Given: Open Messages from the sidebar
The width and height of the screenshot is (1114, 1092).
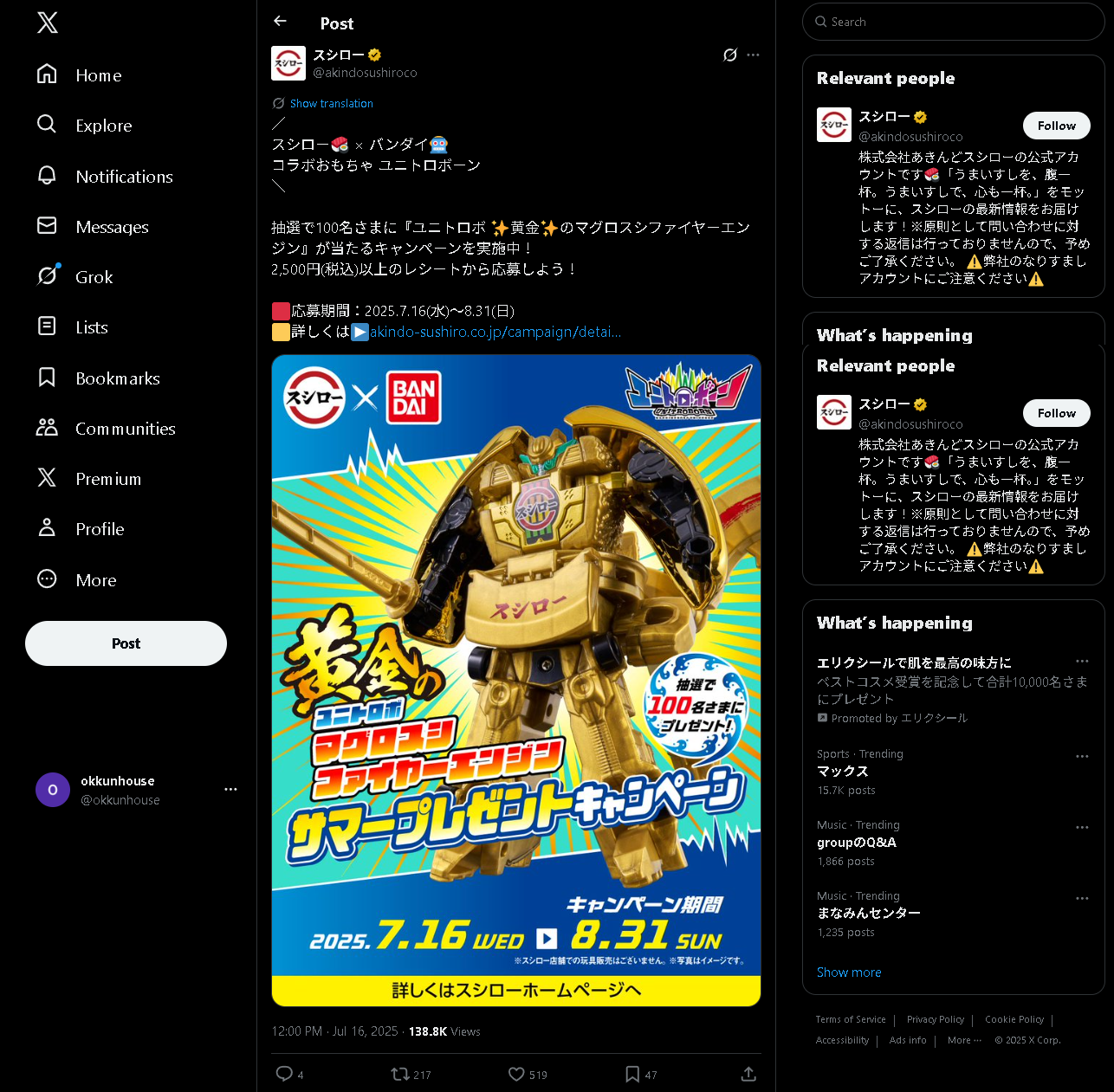Looking at the screenshot, I should coord(112,227).
